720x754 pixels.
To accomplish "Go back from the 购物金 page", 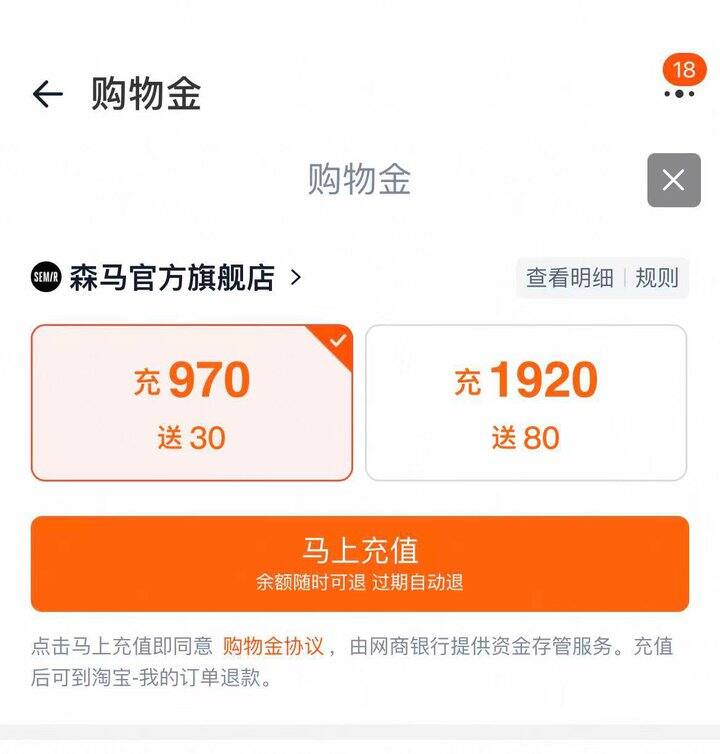I will pos(47,94).
